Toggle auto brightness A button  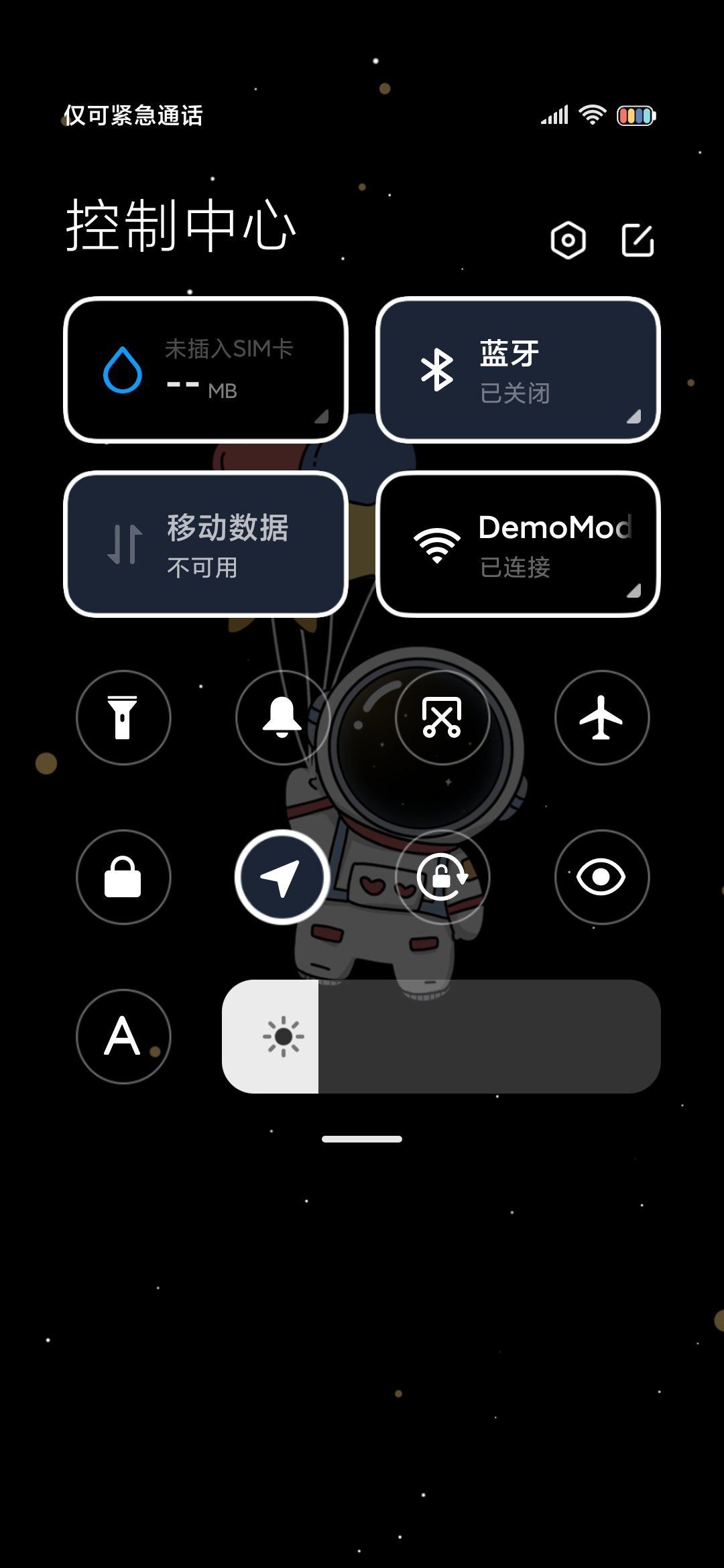pos(123,1037)
